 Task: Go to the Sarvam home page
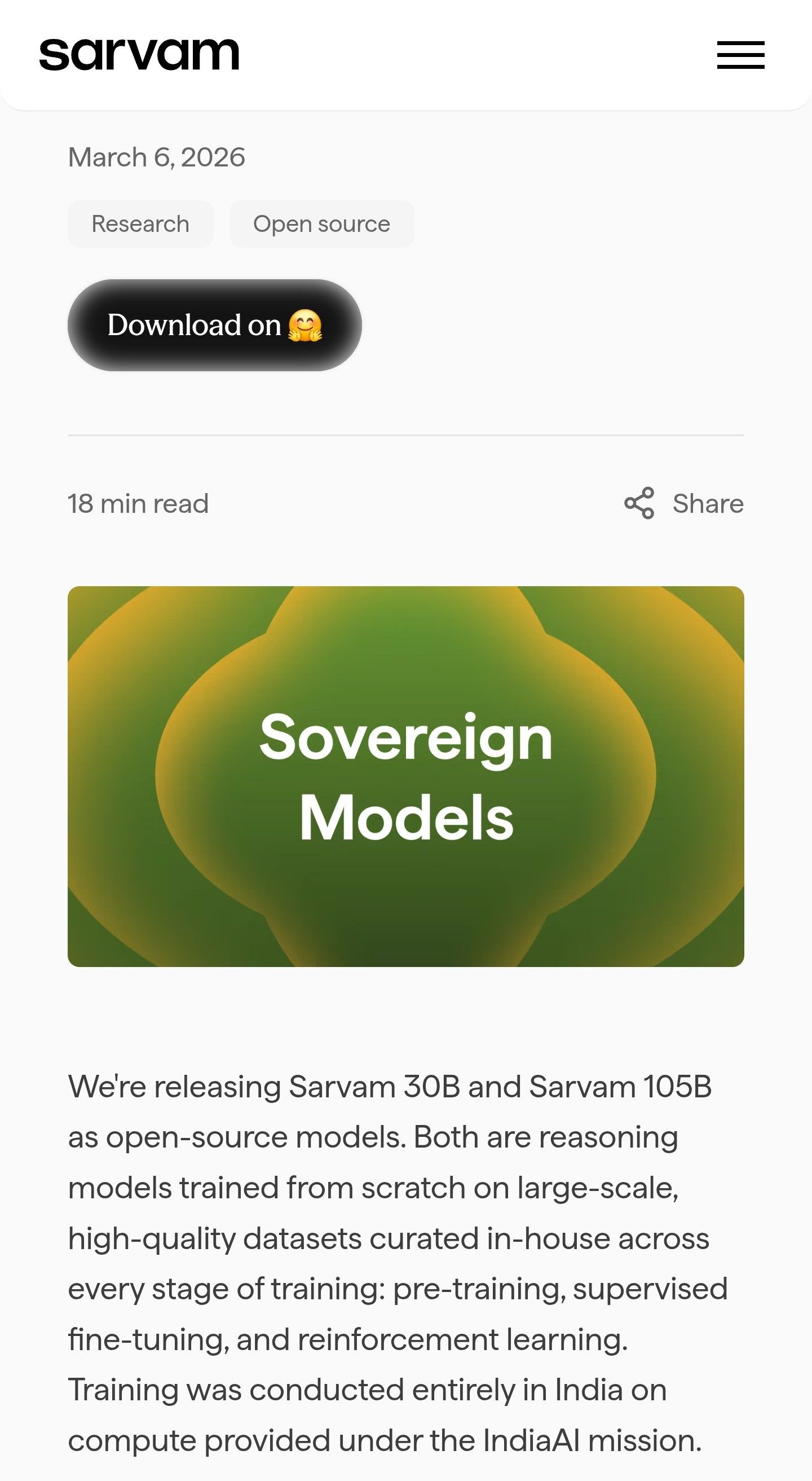139,55
